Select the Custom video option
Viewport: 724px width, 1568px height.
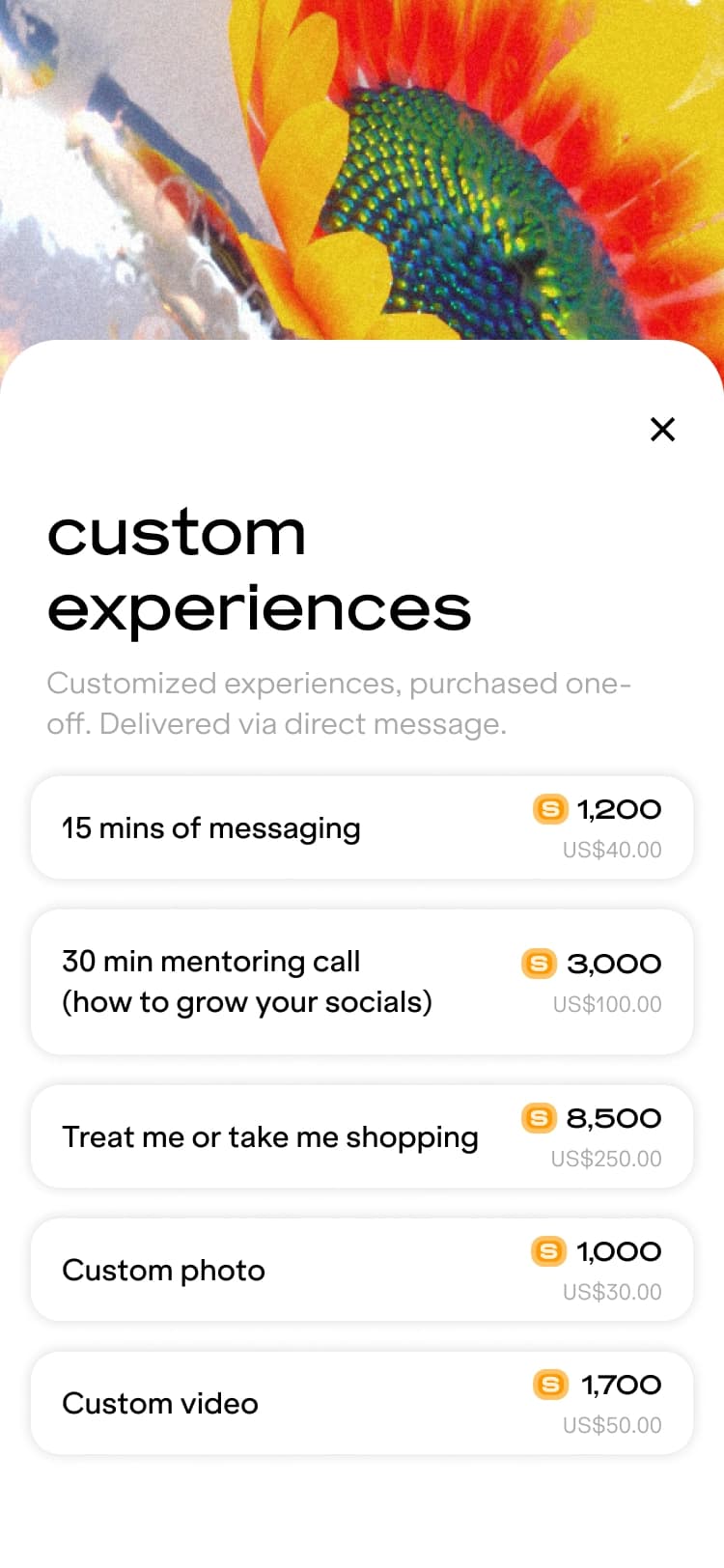(x=362, y=1403)
